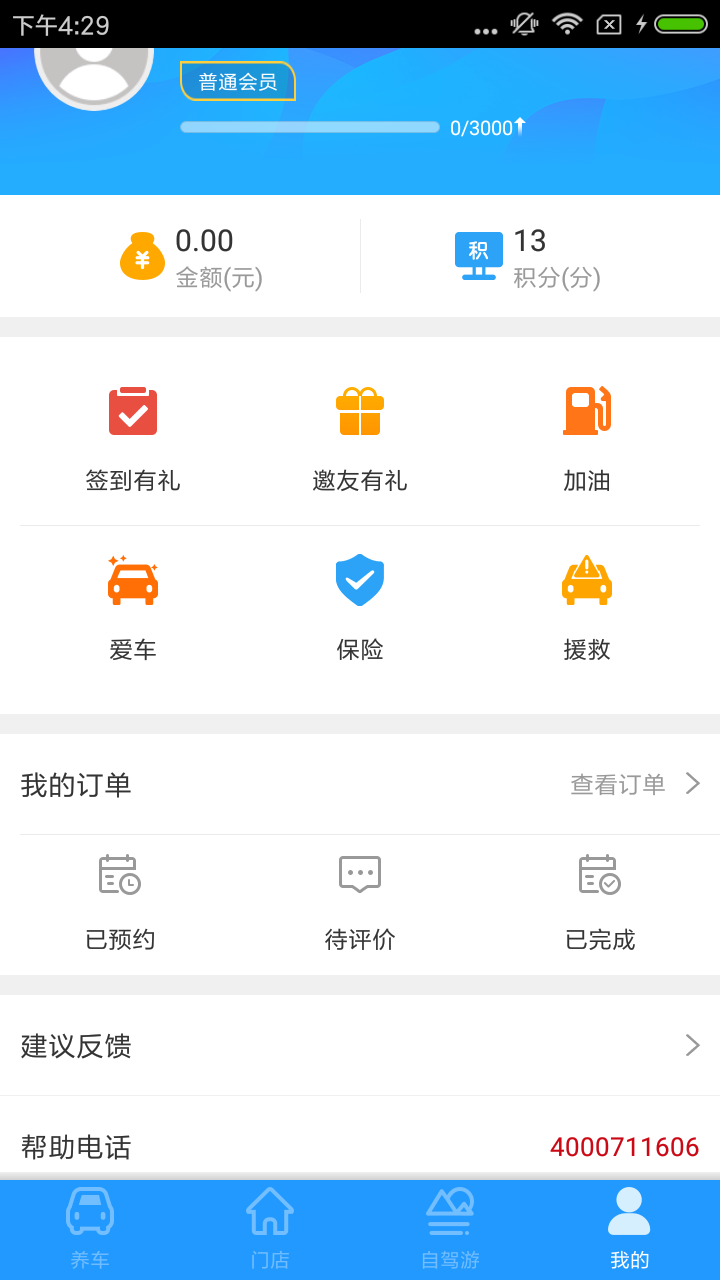Open the 签到有礼 sign-in rewards icon
The image size is (720, 1280).
(133, 411)
